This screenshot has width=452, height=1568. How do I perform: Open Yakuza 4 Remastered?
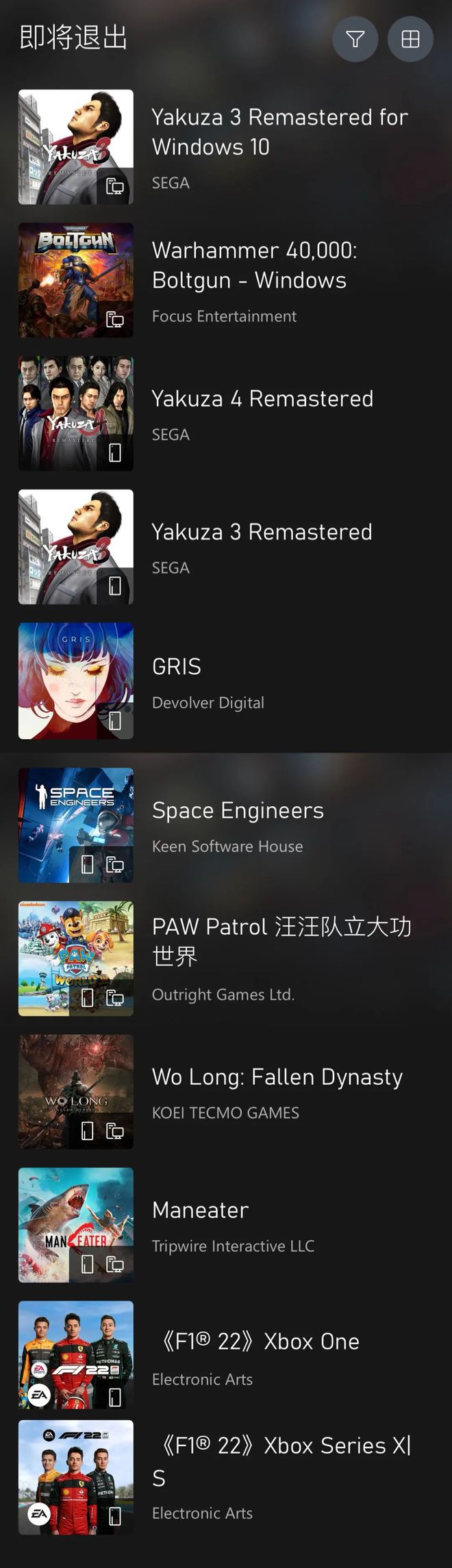click(262, 399)
